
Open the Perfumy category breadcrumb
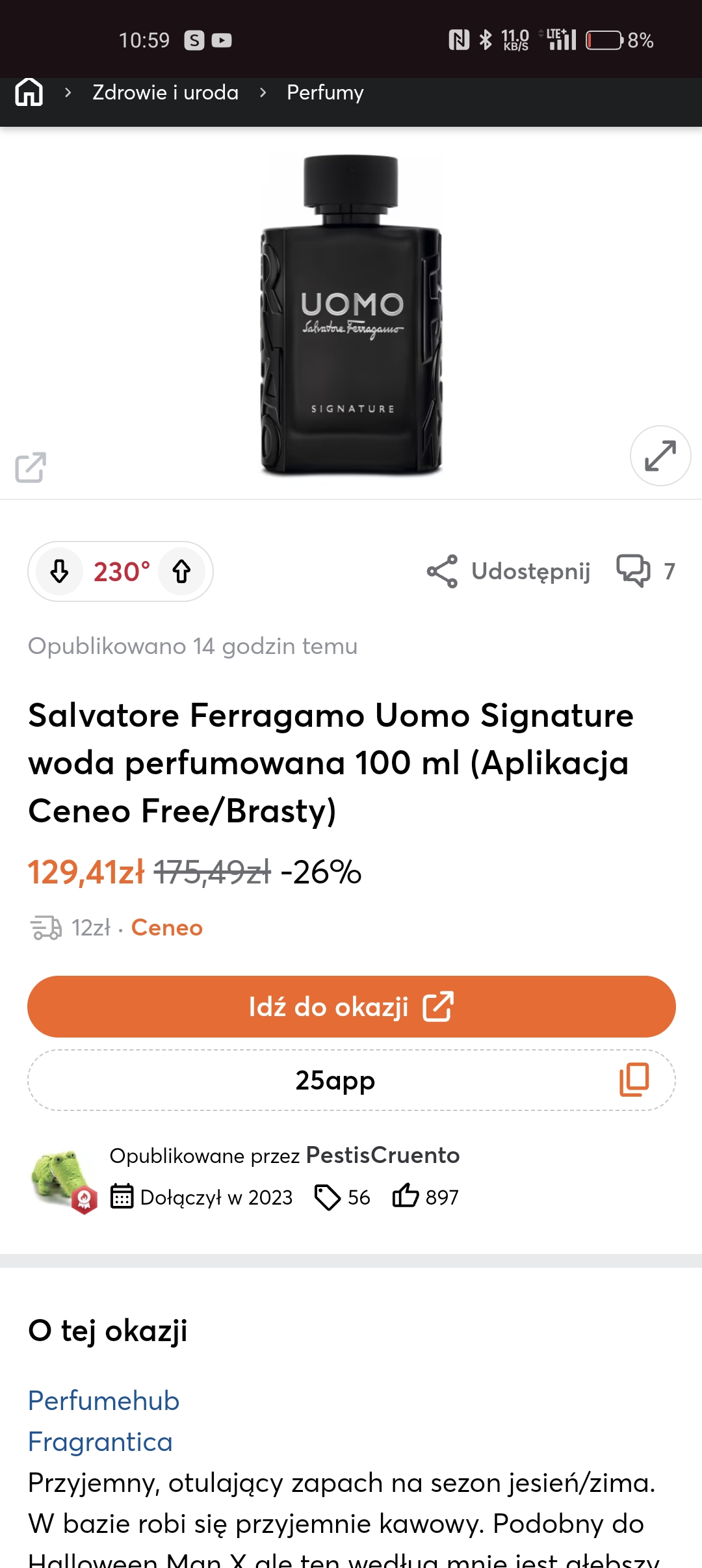point(325,92)
